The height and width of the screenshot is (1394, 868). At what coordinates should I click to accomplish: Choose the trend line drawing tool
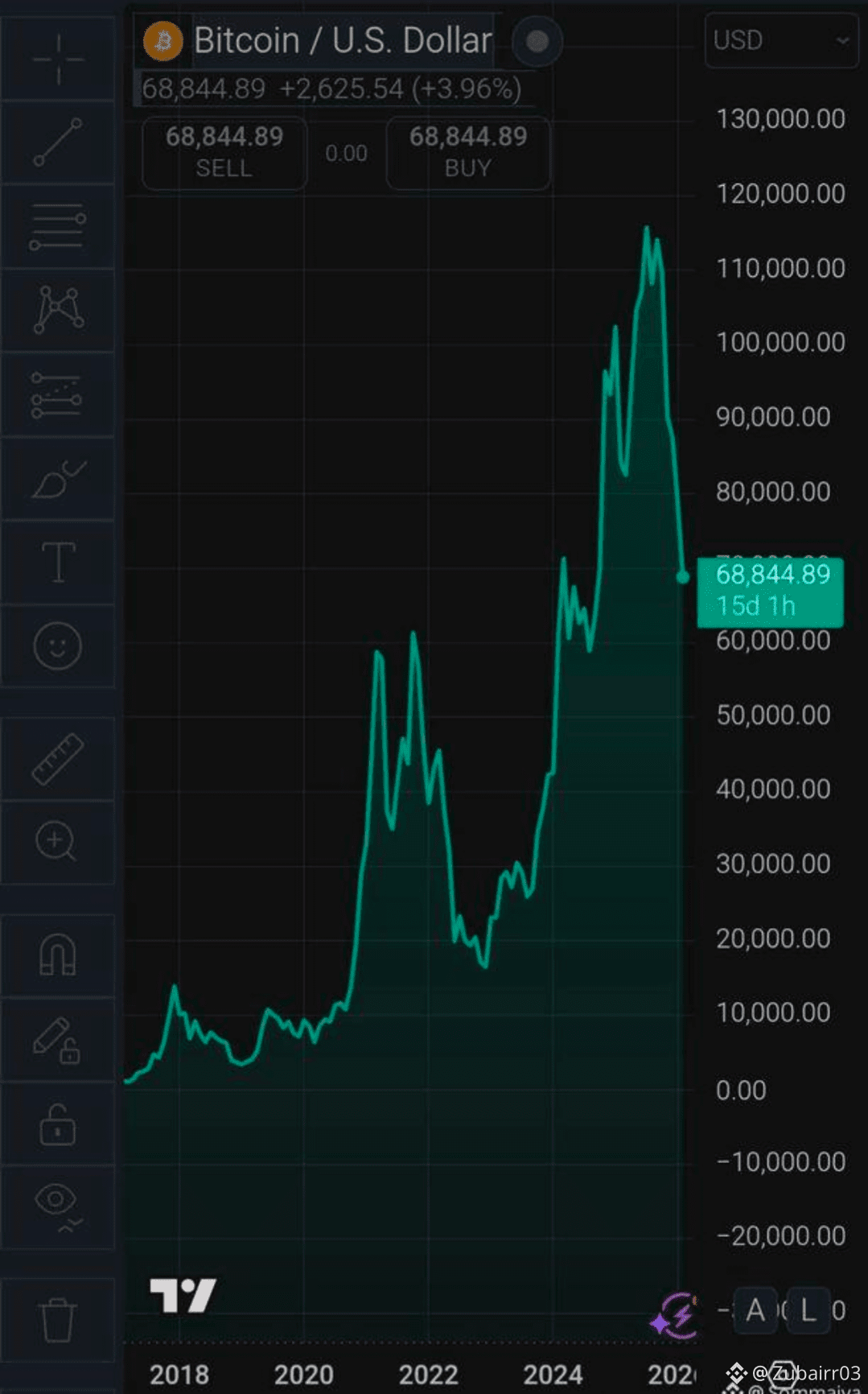click(x=58, y=142)
